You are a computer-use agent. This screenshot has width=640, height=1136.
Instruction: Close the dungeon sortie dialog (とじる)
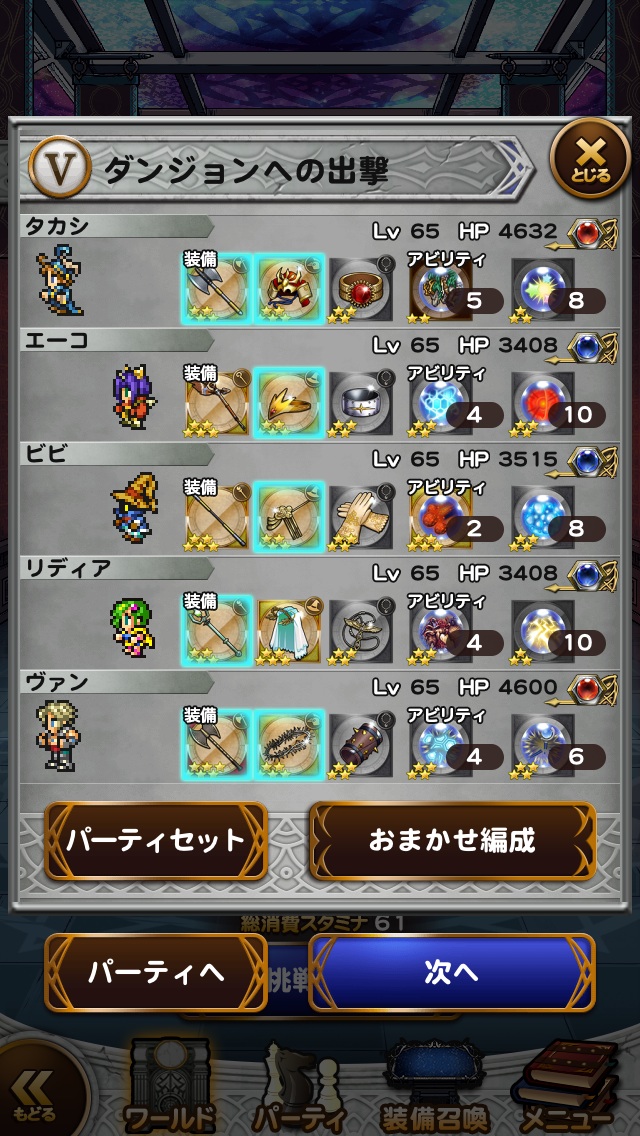click(x=590, y=160)
